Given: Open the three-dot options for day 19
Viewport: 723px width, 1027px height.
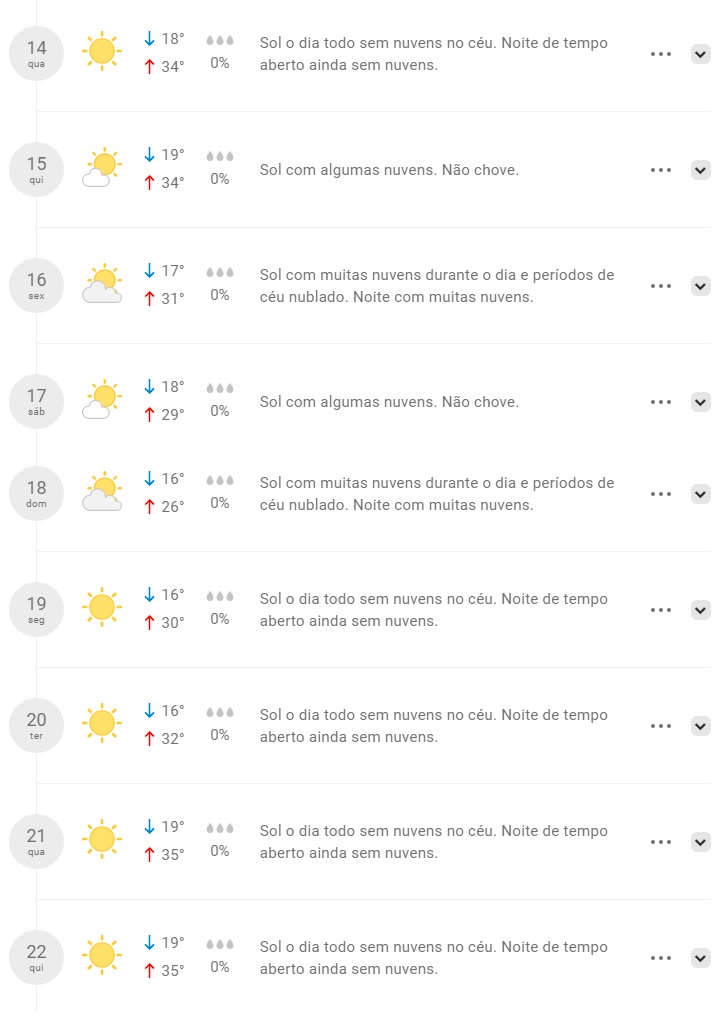Looking at the screenshot, I should (x=660, y=610).
